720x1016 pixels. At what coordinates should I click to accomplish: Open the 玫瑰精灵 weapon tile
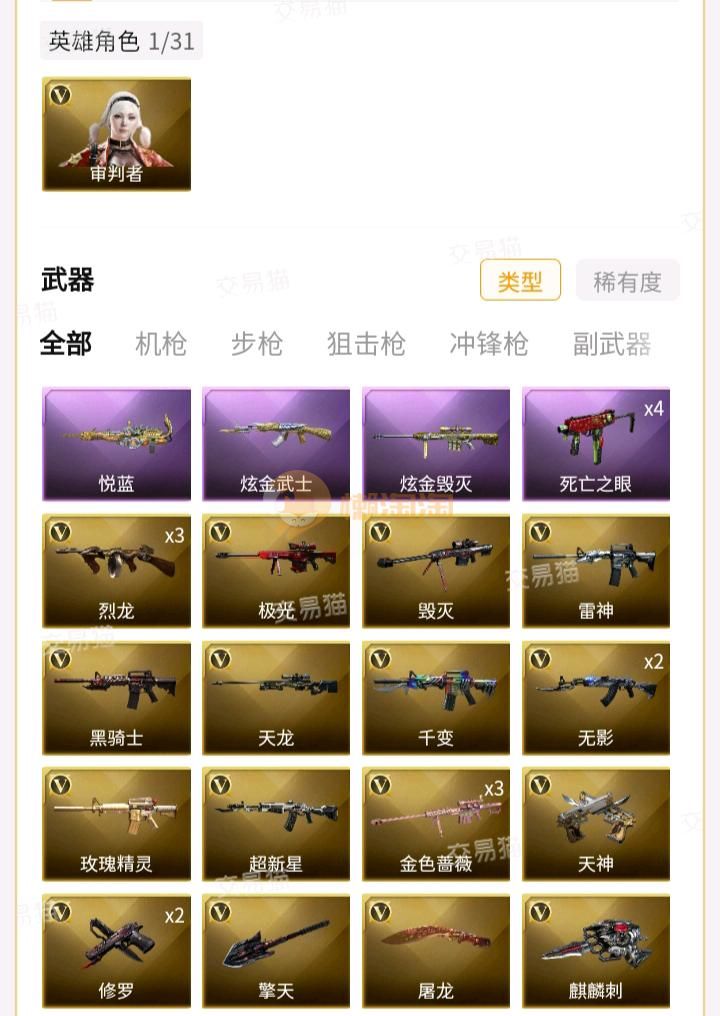(116, 824)
